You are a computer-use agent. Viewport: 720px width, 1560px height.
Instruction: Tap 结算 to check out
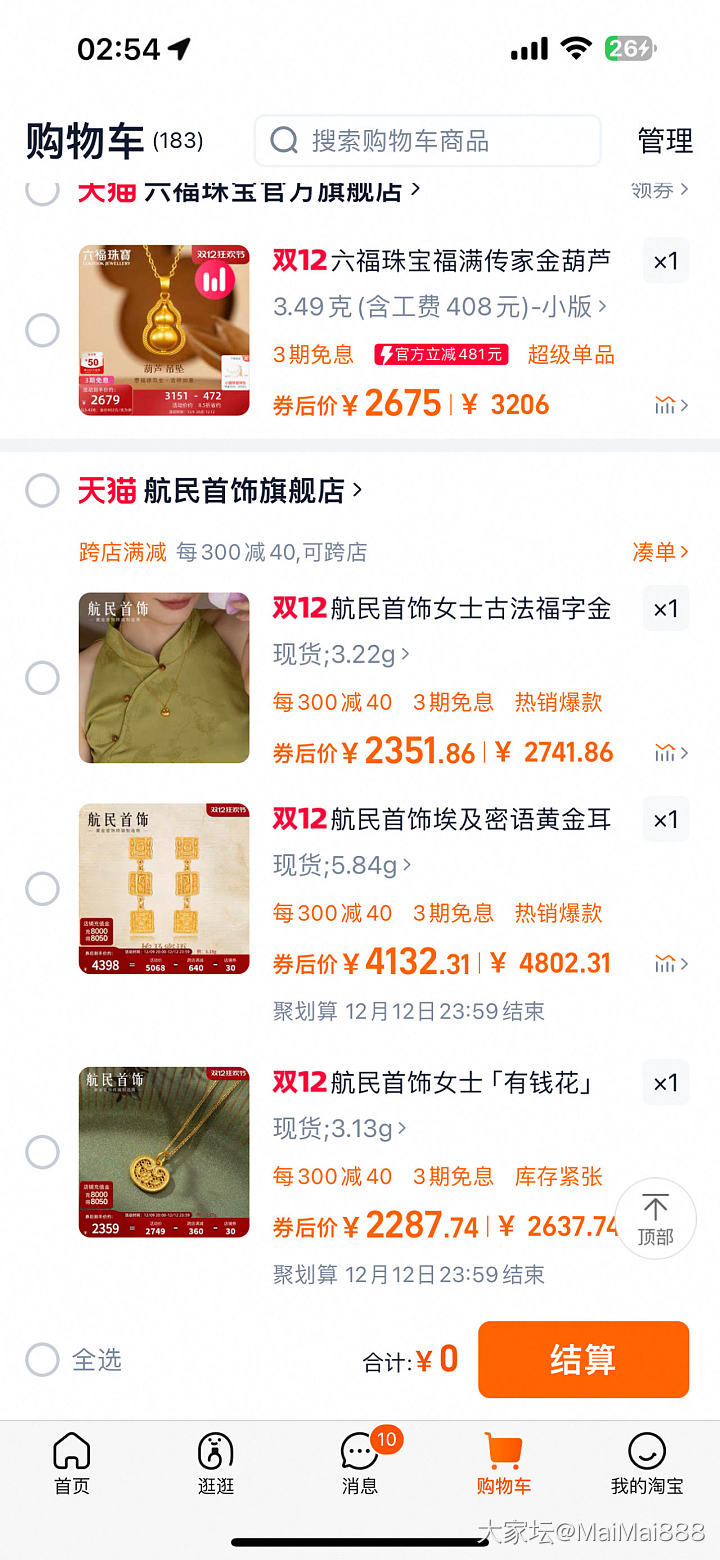[583, 1360]
